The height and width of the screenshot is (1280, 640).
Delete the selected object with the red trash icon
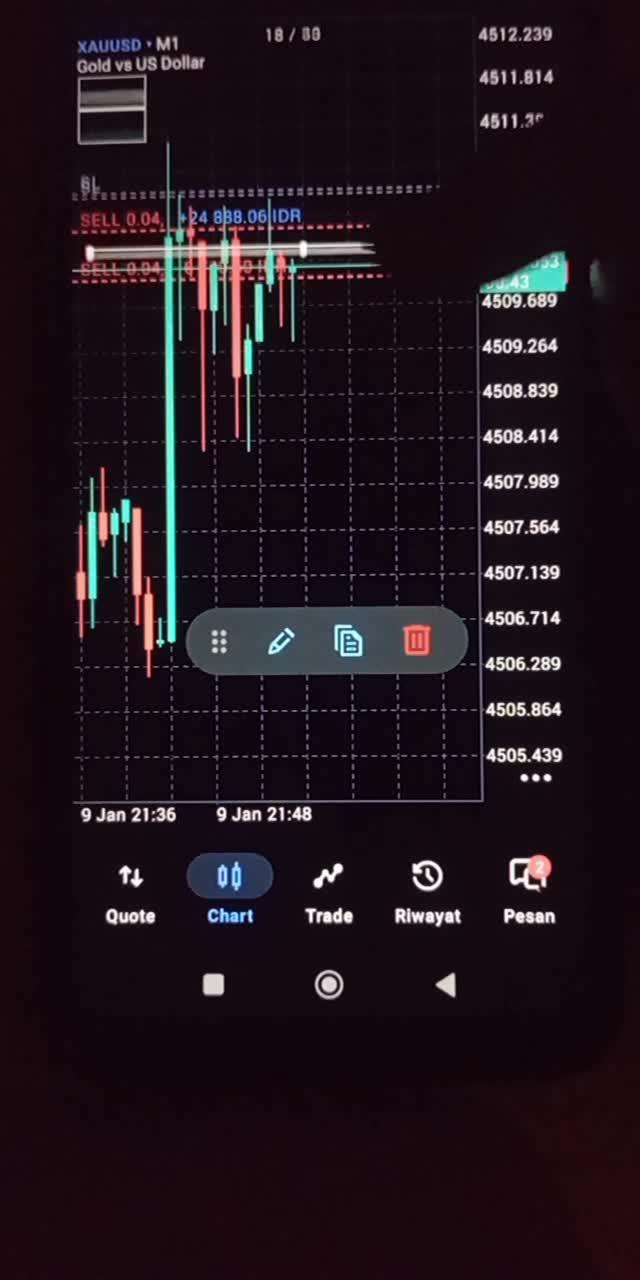pyautogui.click(x=417, y=640)
